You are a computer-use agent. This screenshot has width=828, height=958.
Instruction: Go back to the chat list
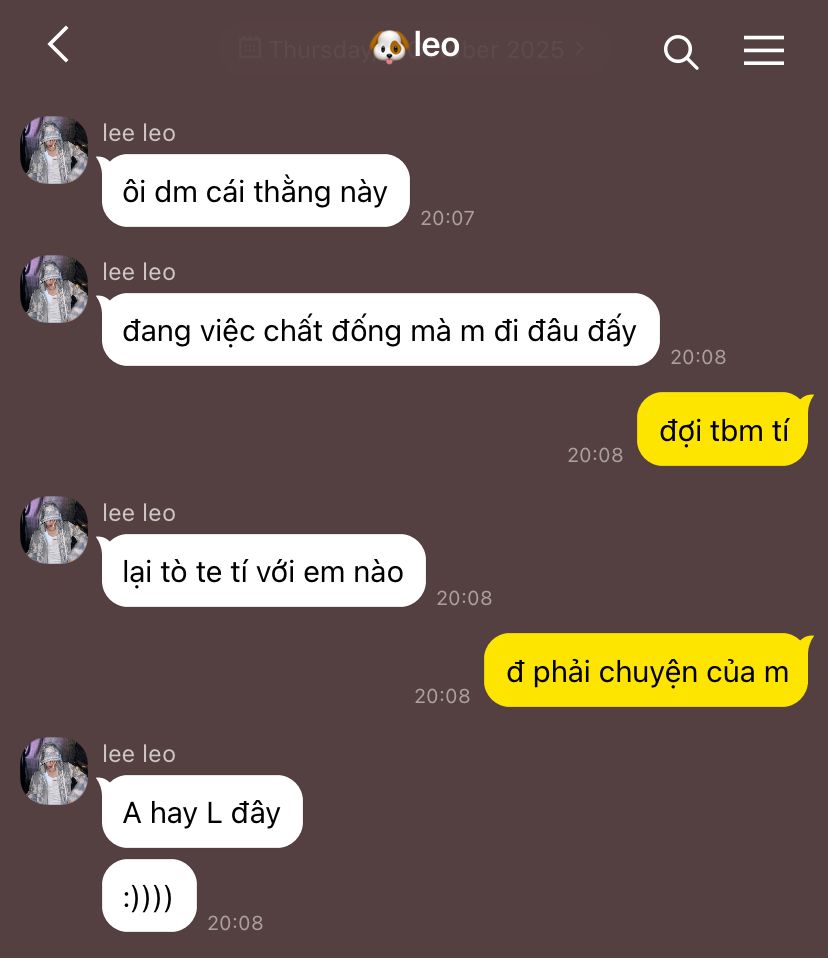pos(58,46)
